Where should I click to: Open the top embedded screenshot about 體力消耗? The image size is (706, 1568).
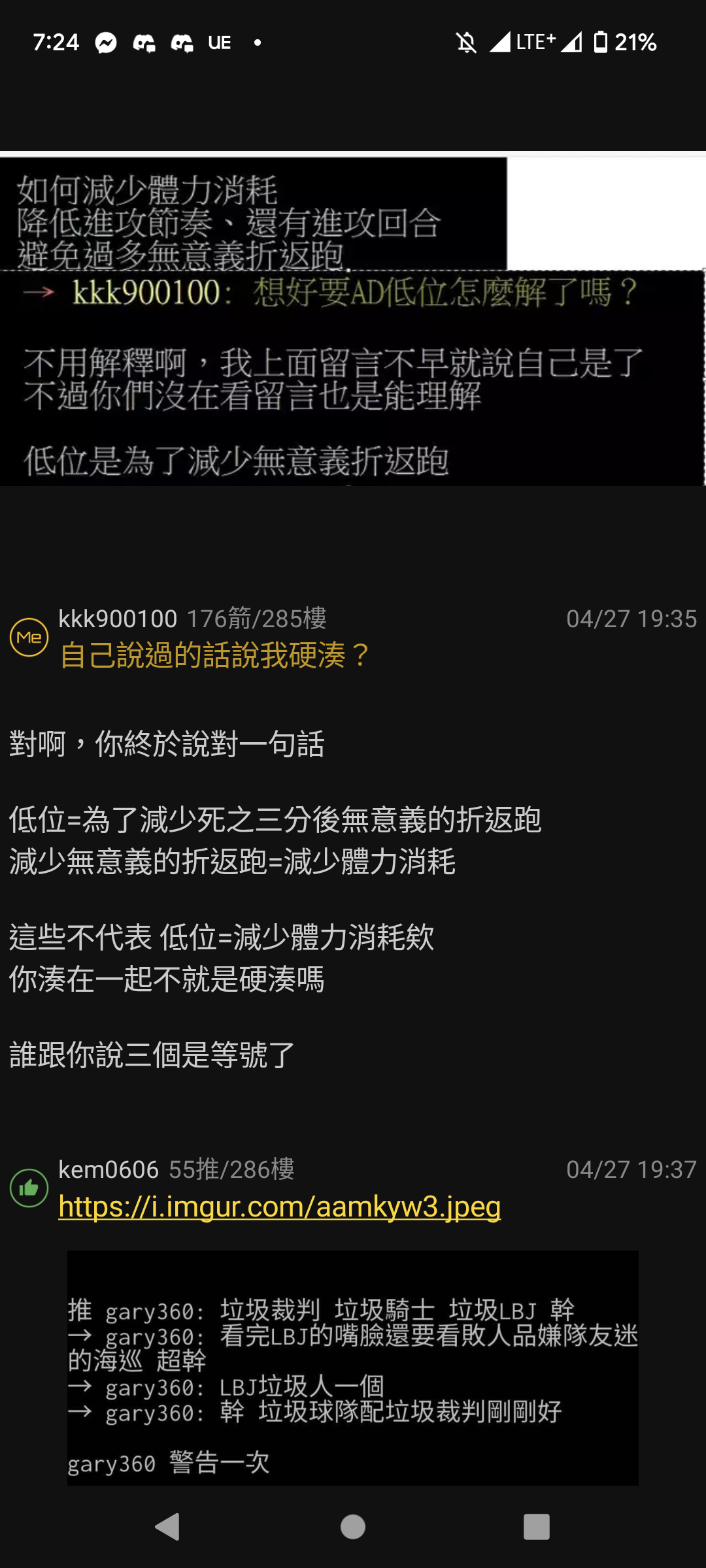(353, 321)
